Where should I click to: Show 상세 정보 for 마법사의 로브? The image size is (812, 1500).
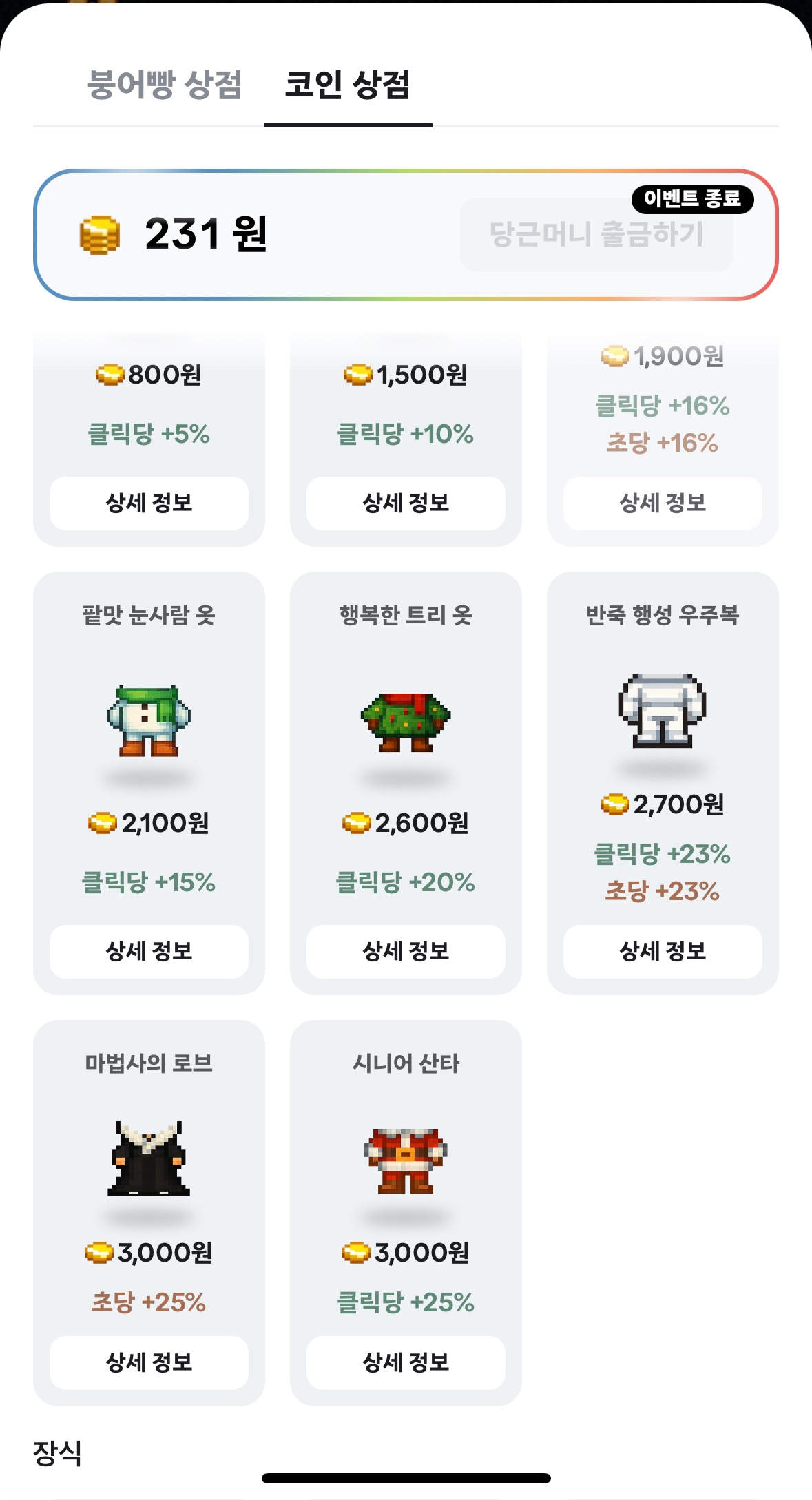(149, 1362)
